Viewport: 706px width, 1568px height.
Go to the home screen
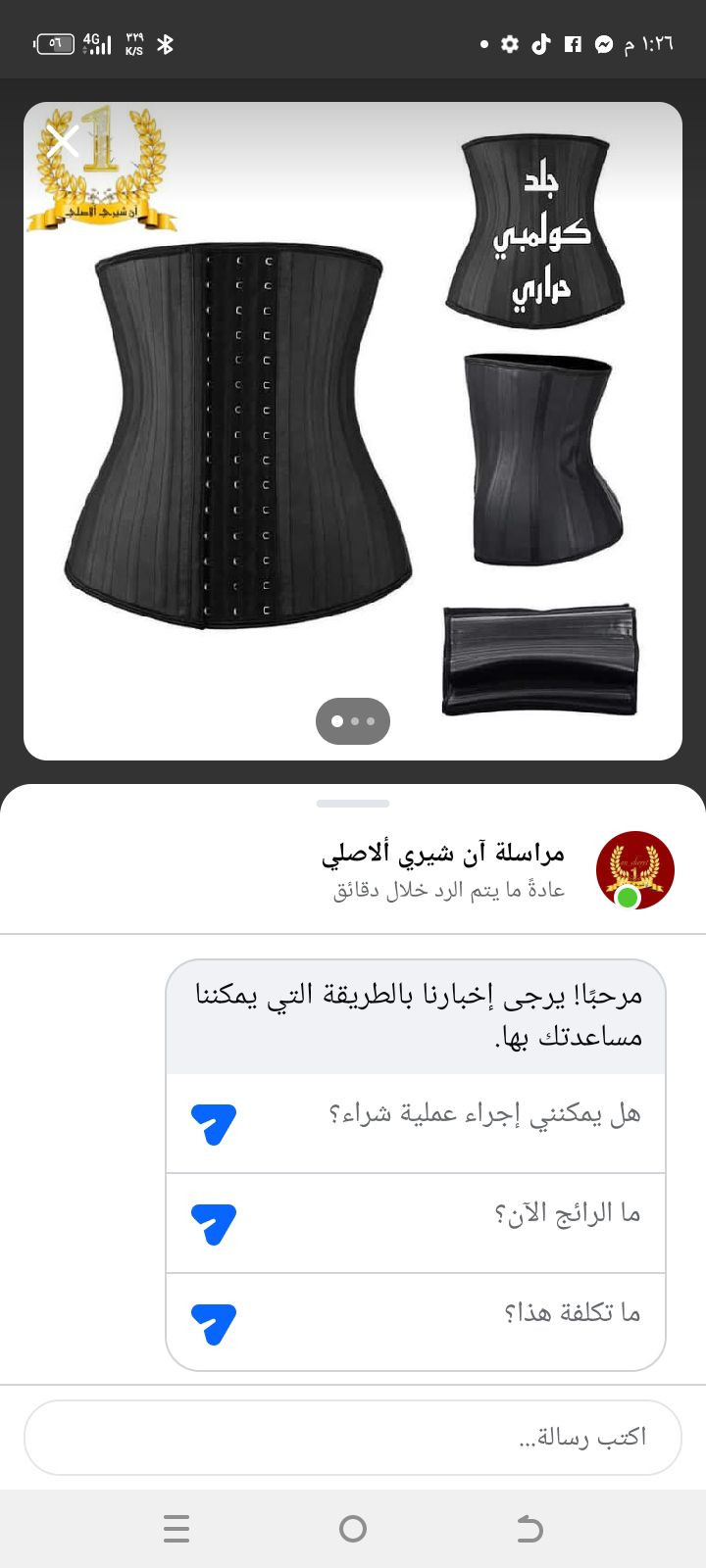(353, 1529)
